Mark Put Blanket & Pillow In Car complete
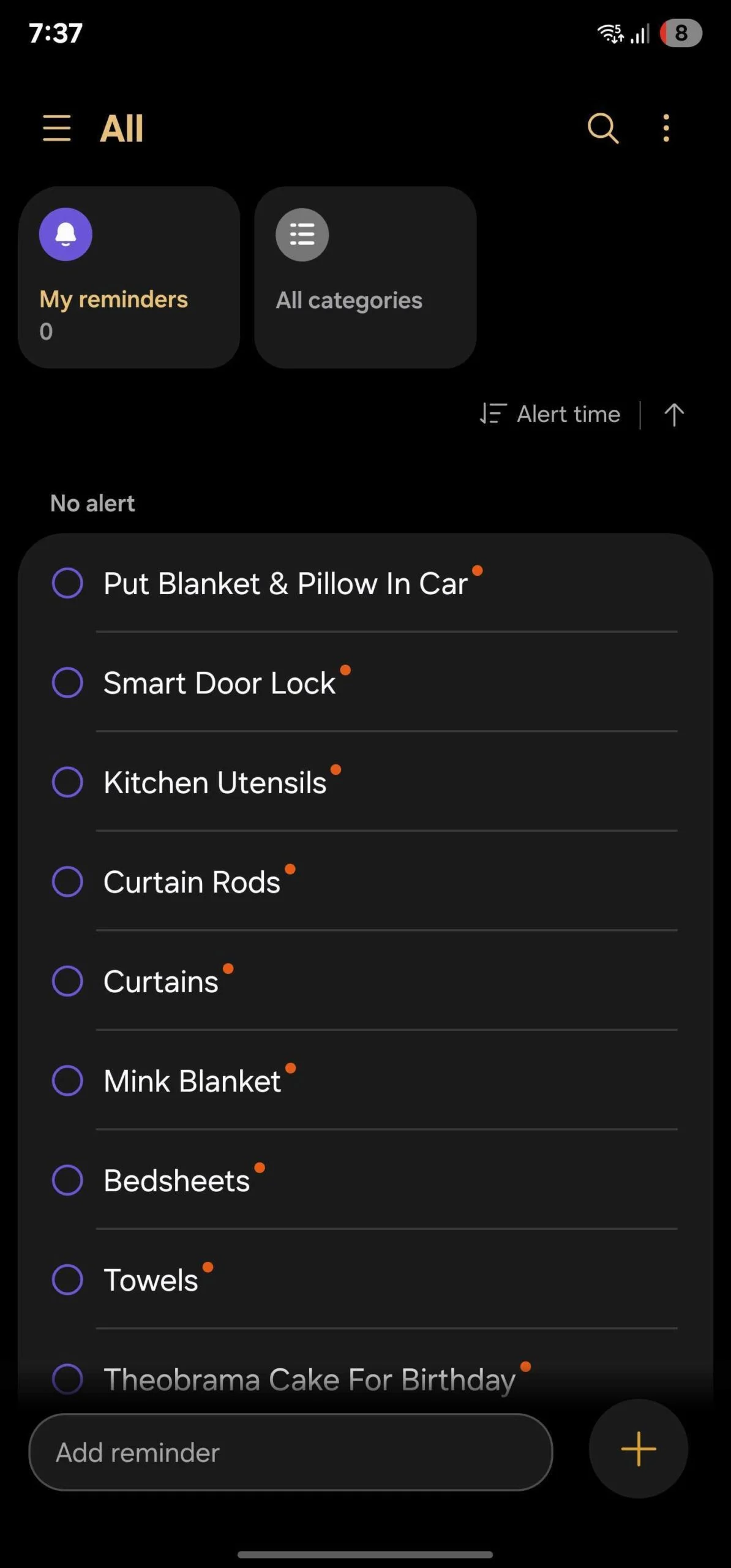The height and width of the screenshot is (1568, 731). [67, 583]
